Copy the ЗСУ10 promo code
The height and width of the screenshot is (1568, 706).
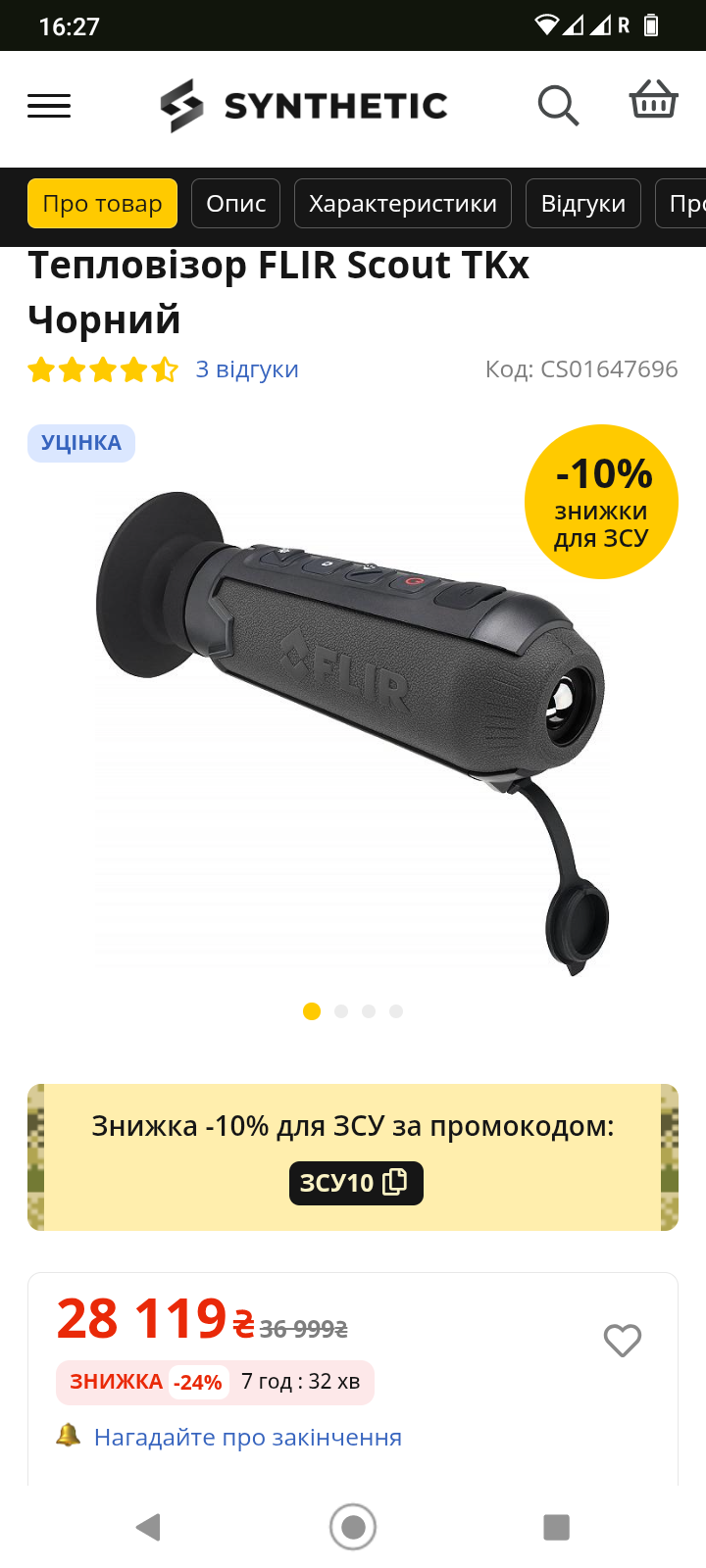(356, 1183)
